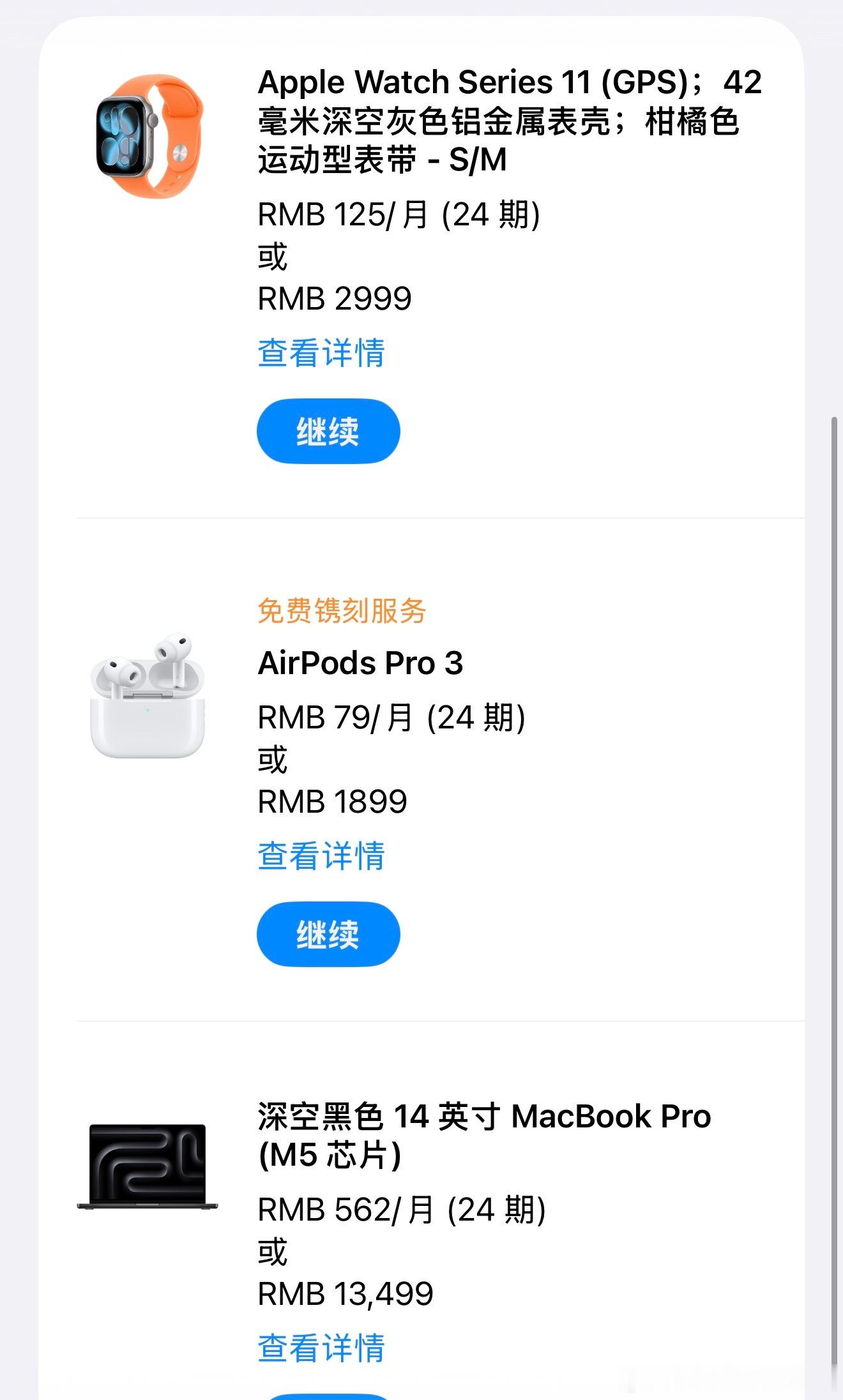Screen dimensions: 843x1400
Task: Open 查看详情 under the Apple Watch listing
Action: click(x=321, y=352)
